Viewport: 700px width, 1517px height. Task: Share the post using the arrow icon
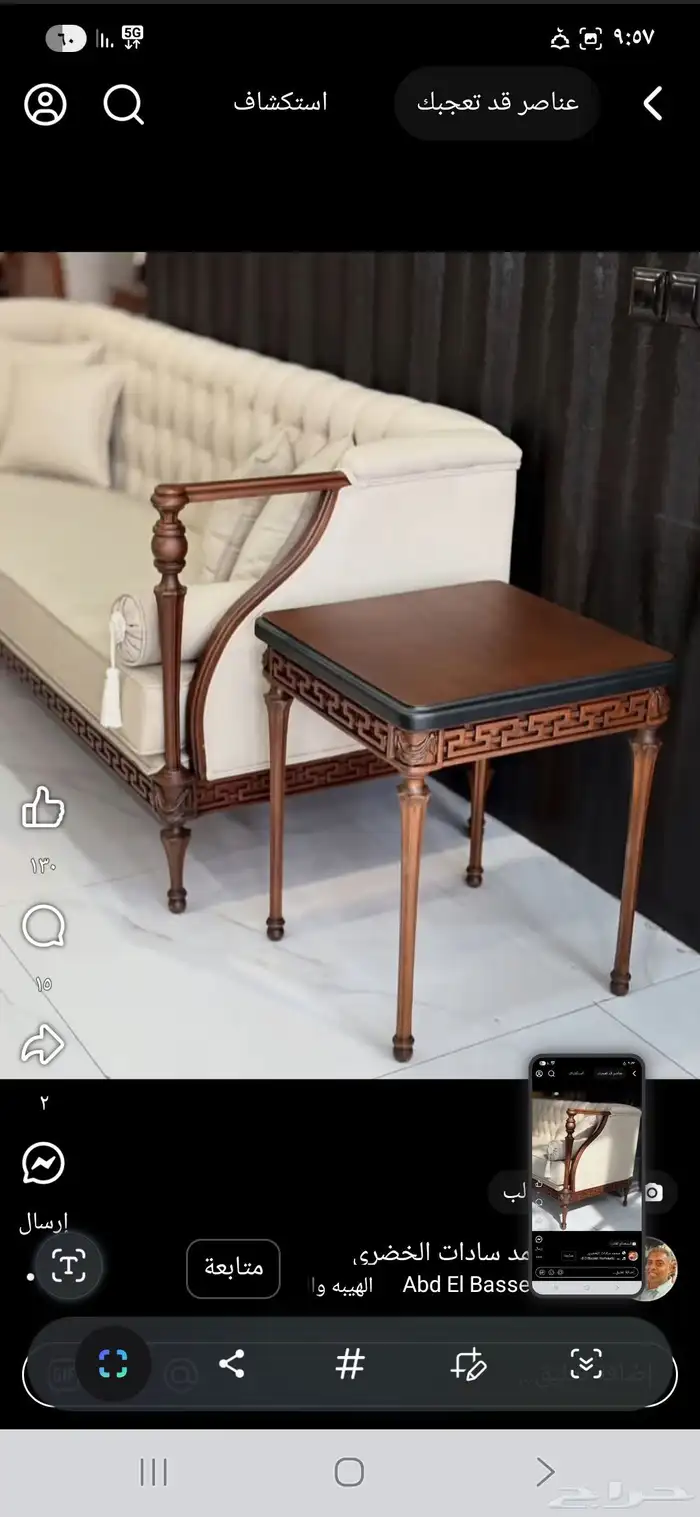click(x=43, y=1046)
